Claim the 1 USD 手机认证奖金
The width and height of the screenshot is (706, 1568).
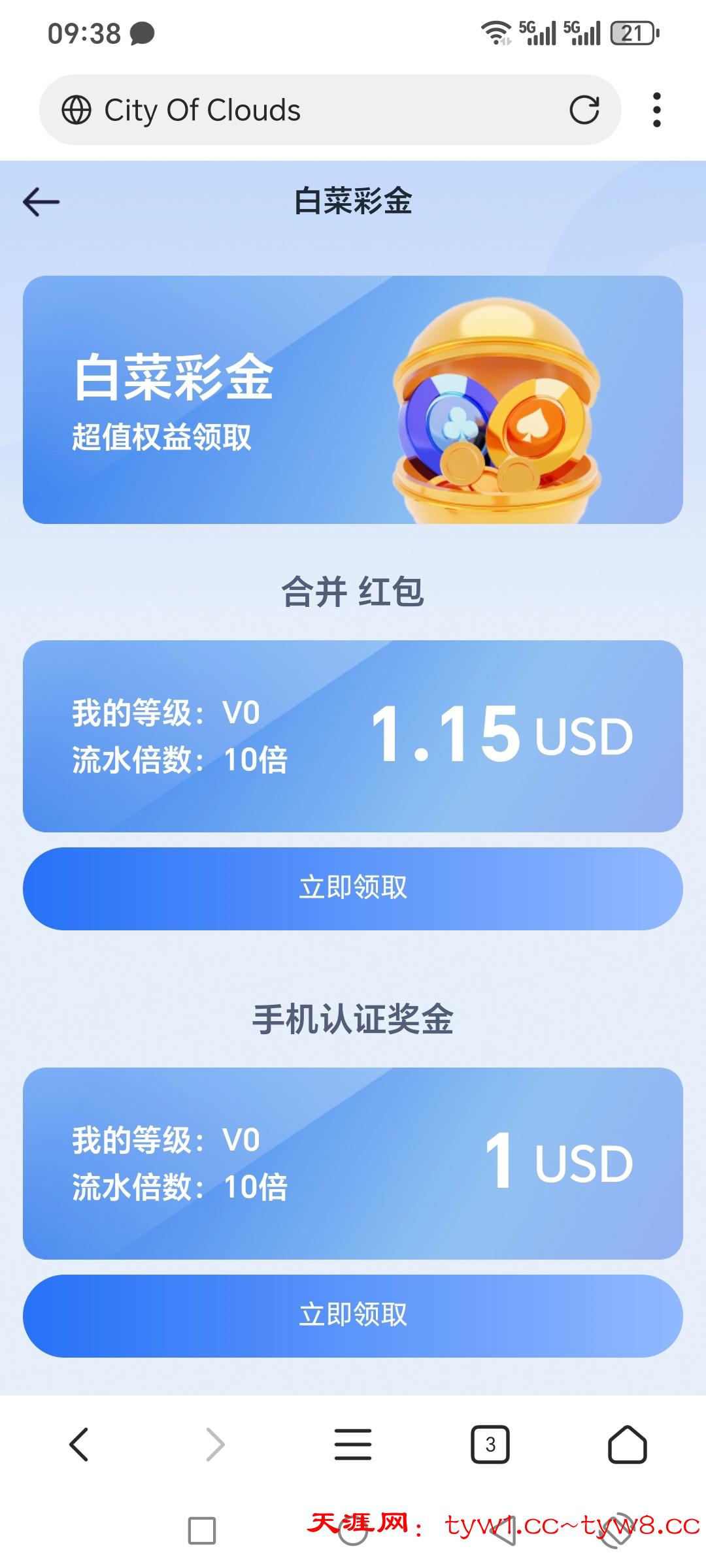(x=353, y=1316)
